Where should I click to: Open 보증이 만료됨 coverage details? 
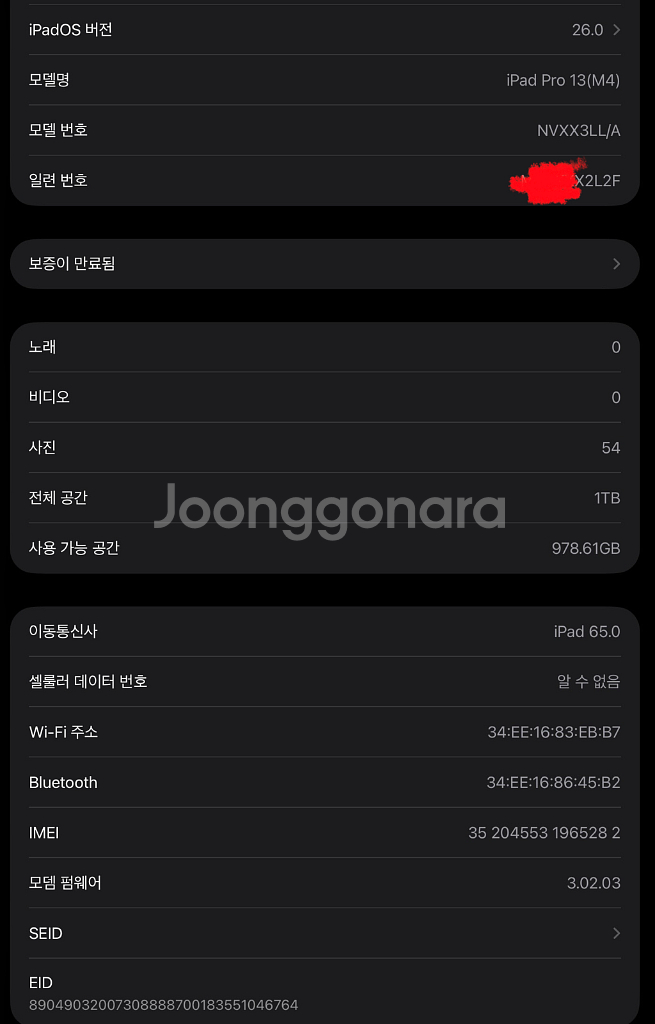[325, 264]
